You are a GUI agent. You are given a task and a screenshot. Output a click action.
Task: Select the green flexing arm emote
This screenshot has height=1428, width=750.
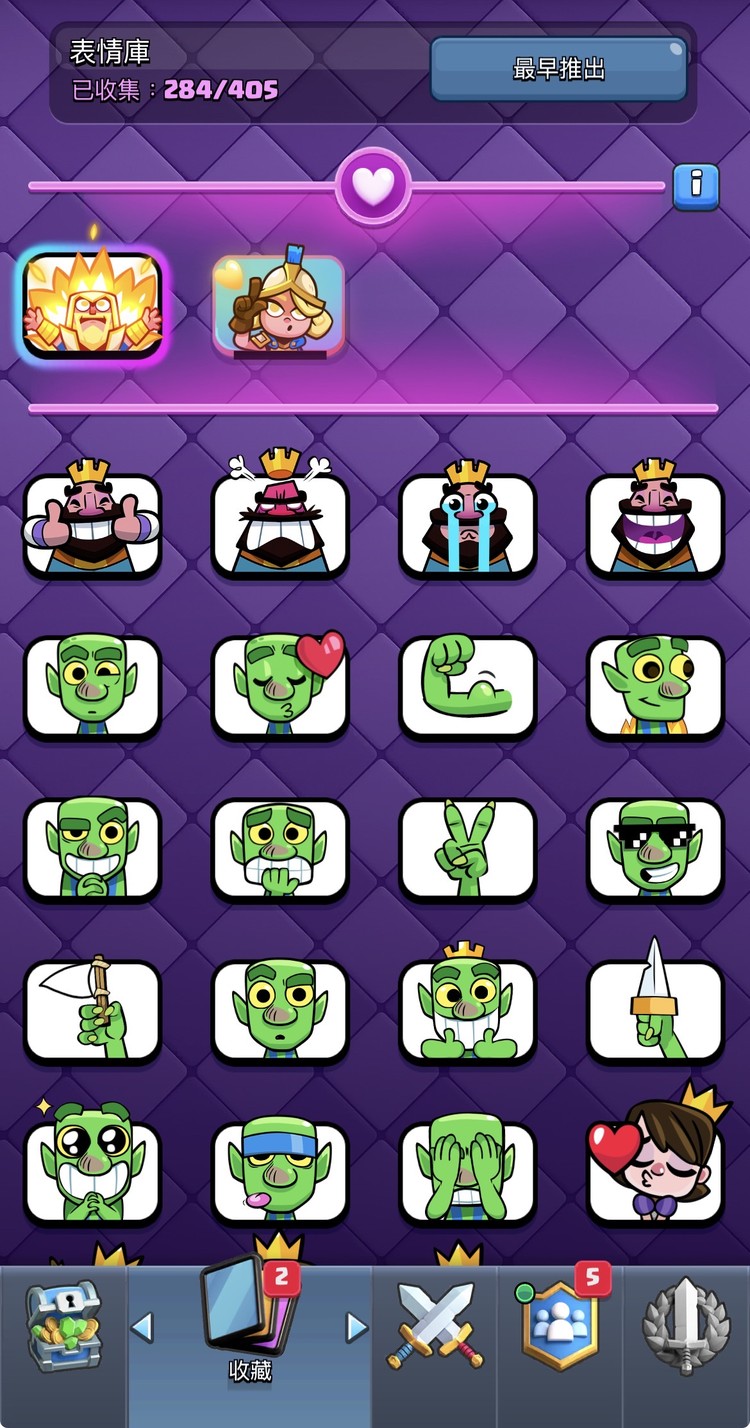467,687
